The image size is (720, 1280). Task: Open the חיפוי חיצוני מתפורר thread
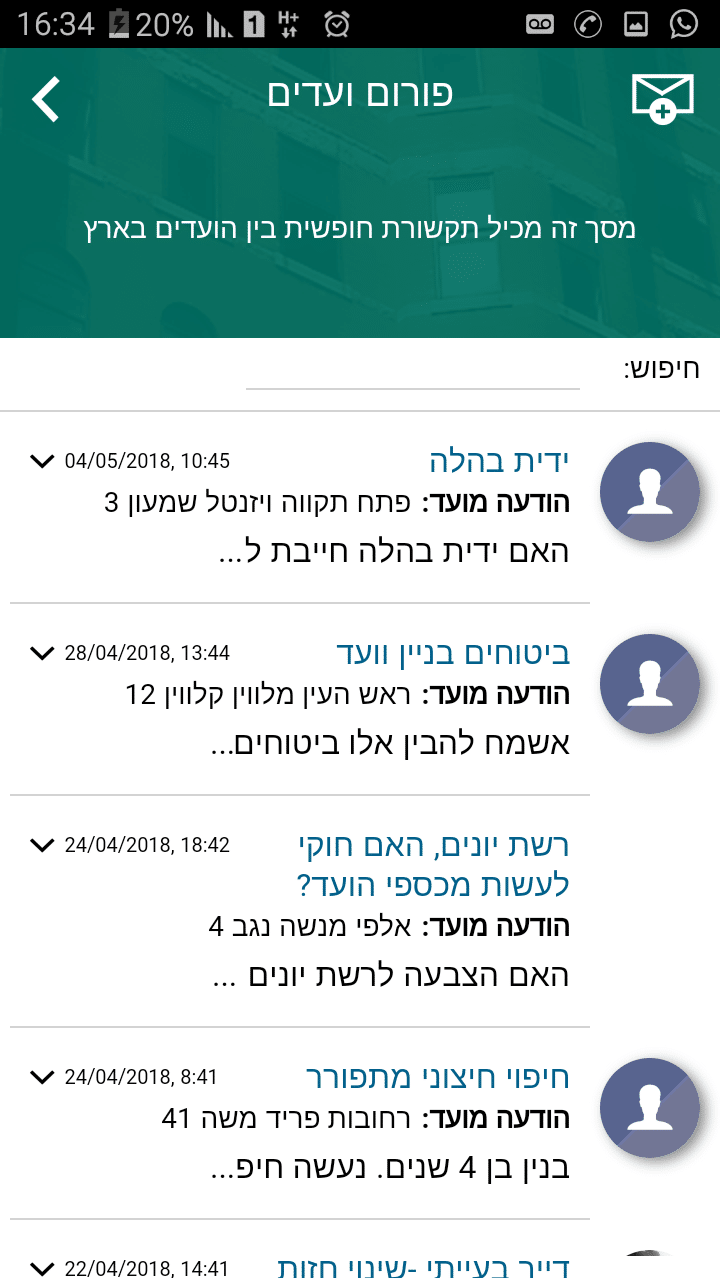tap(437, 1077)
